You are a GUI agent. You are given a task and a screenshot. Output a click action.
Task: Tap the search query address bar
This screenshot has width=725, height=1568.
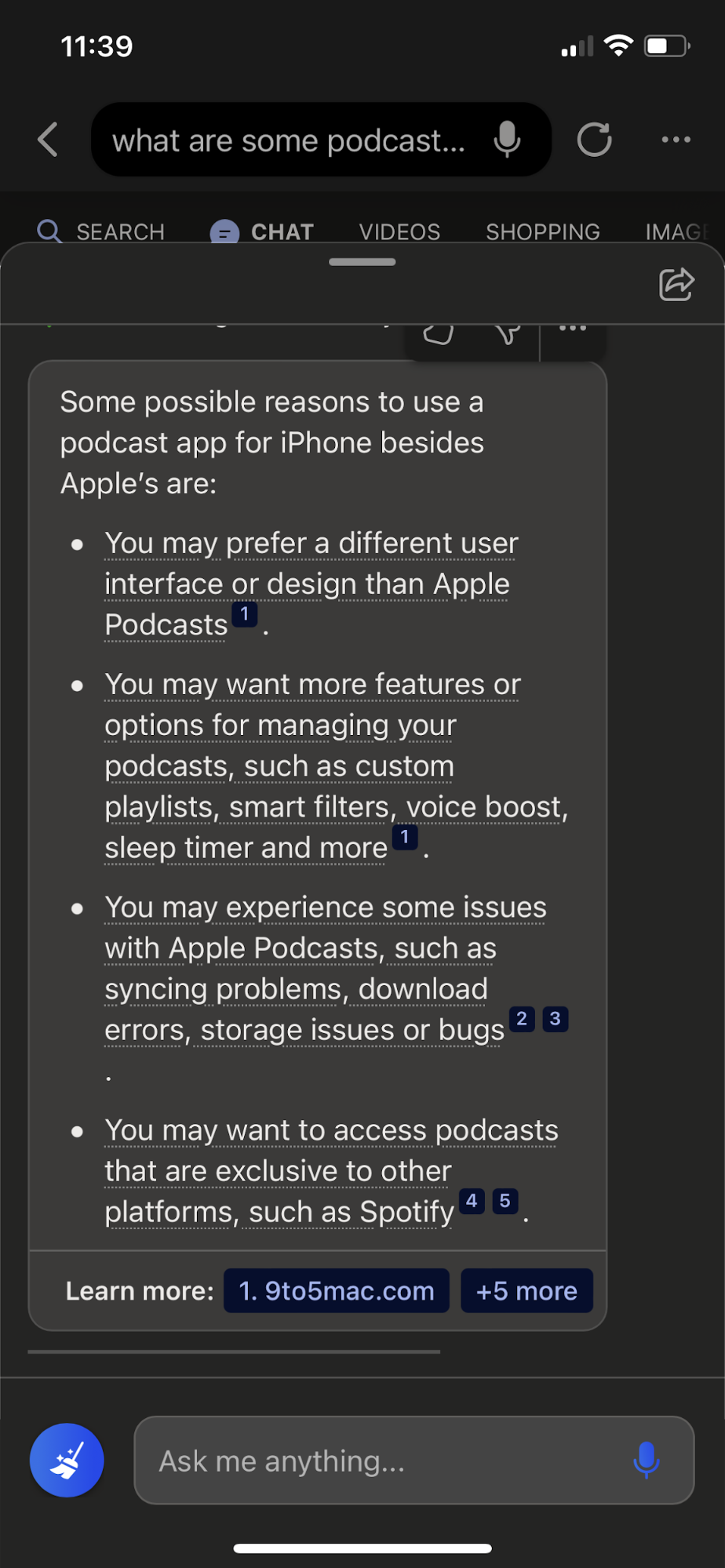click(289, 141)
